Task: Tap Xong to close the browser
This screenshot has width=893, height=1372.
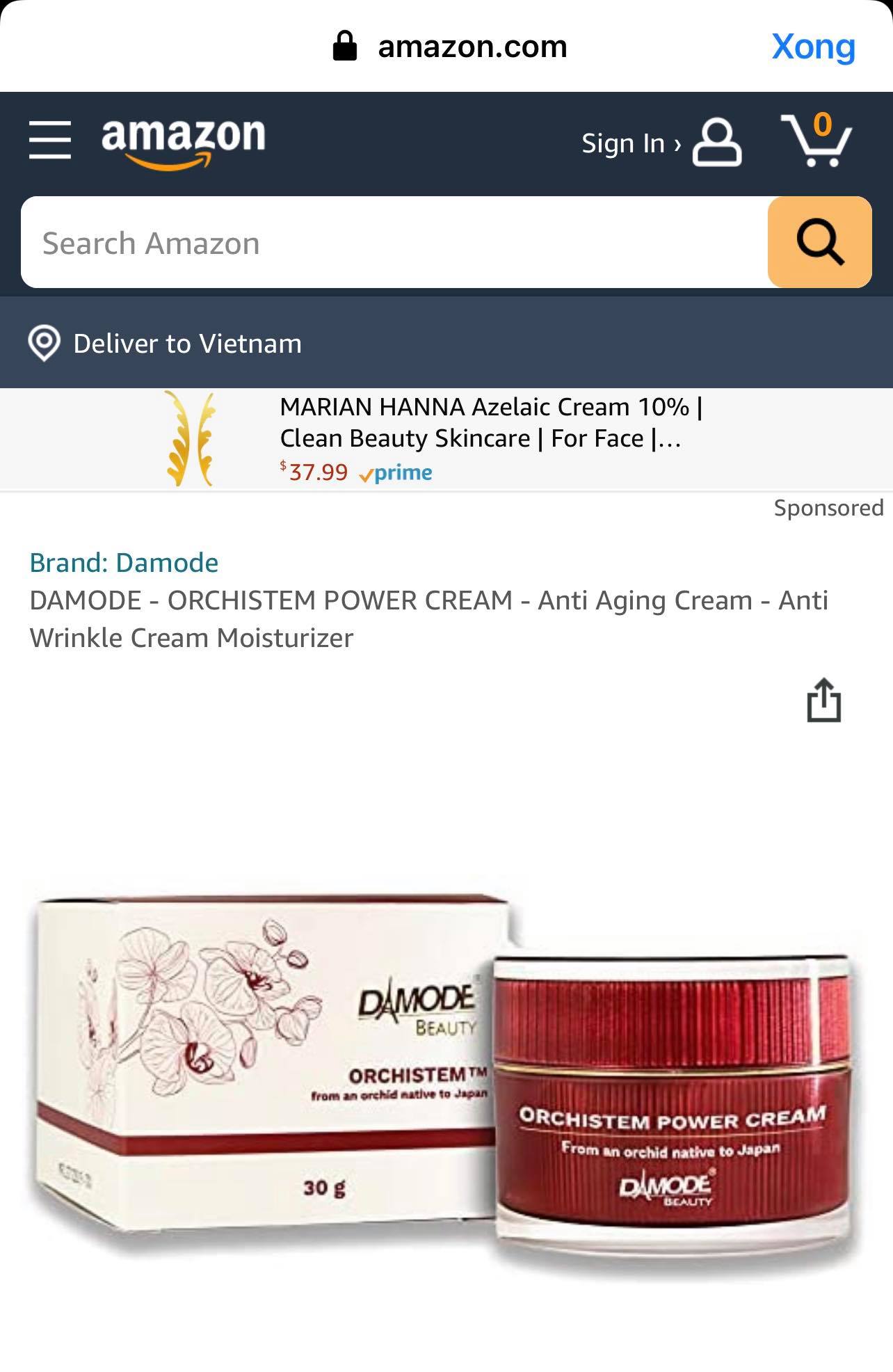Action: tap(812, 47)
